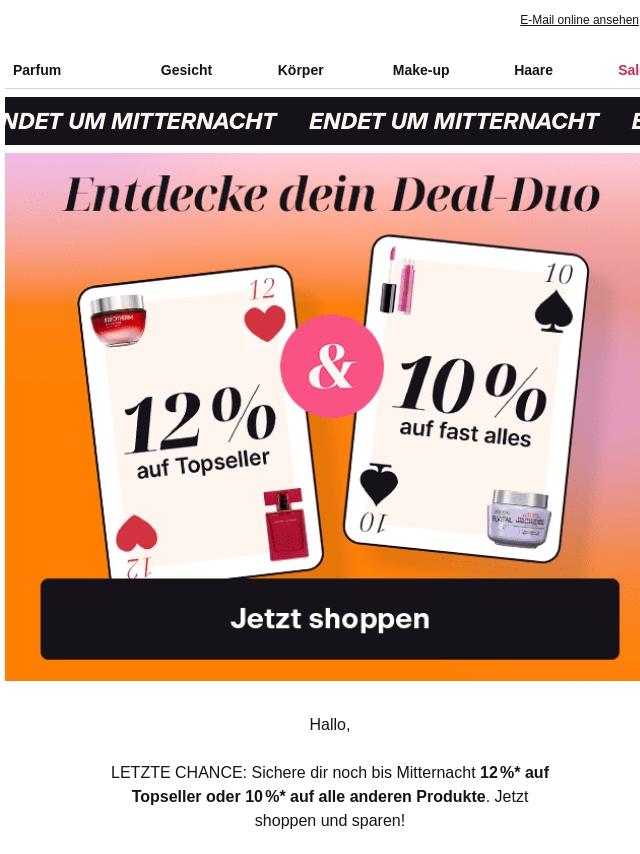Open the 'Endet um Mitternacht' banner
640x854 pixels.
(322, 121)
